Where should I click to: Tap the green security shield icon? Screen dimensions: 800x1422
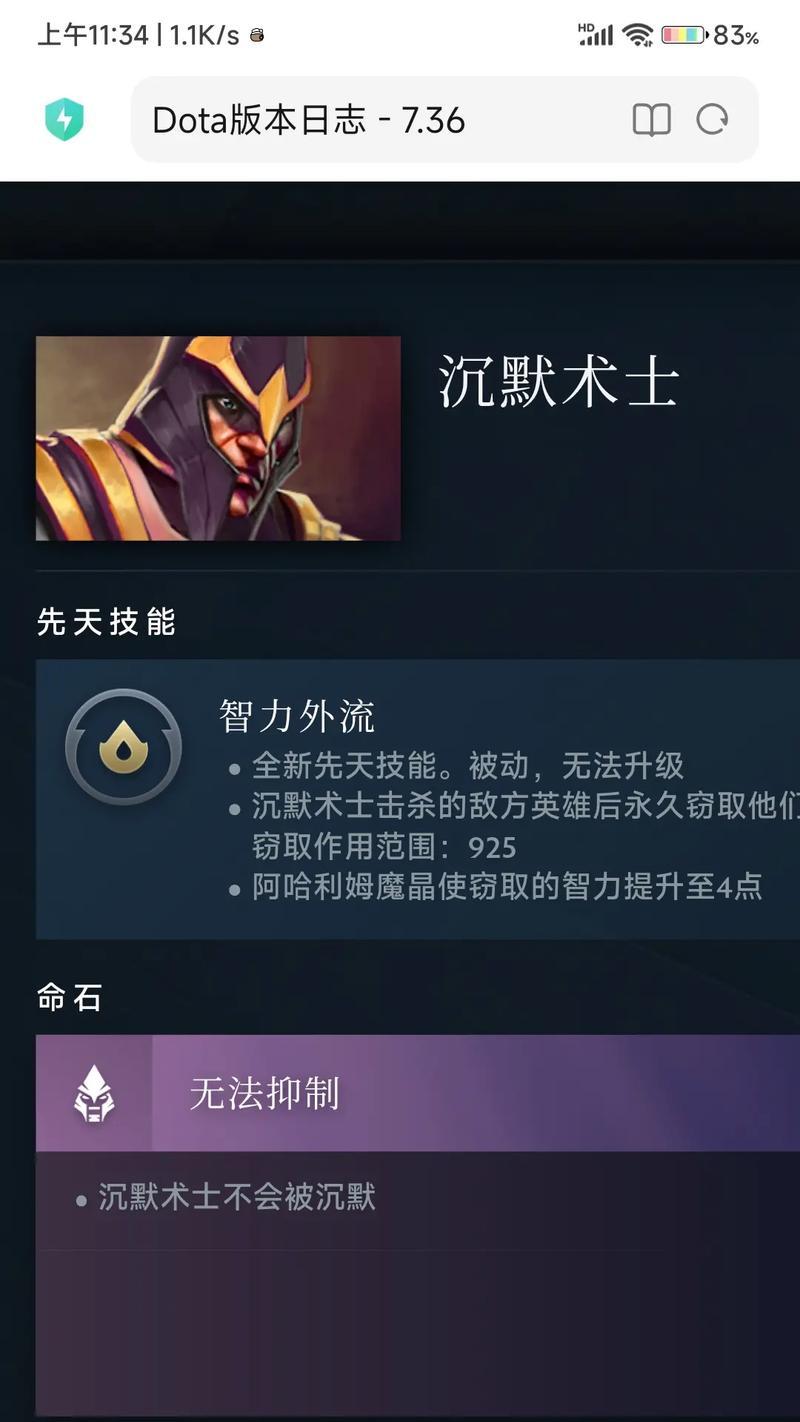point(64,120)
